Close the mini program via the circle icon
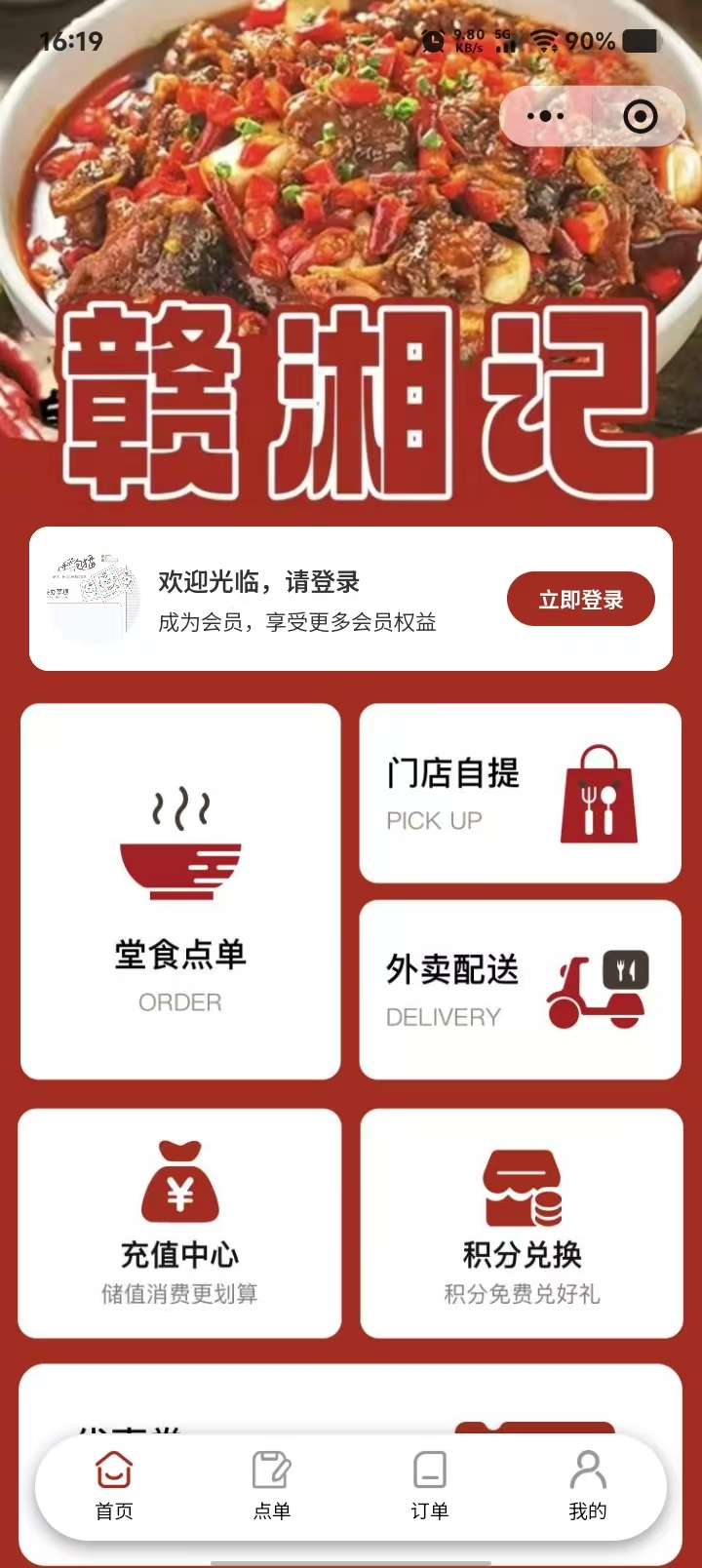702x1568 pixels. pyautogui.click(x=640, y=117)
